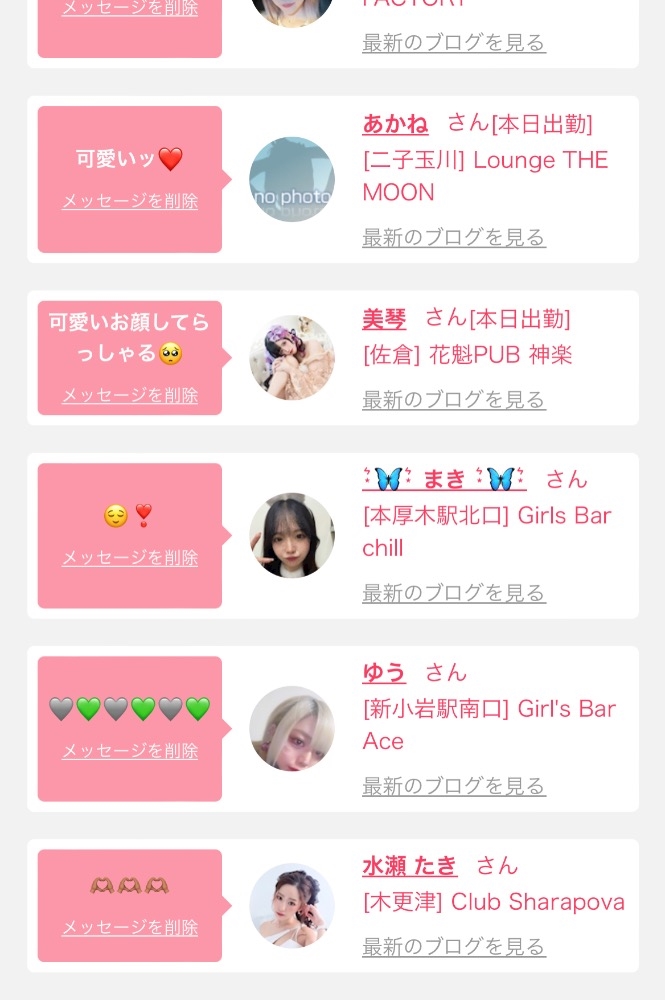This screenshot has width=665, height=1000.
Task: Delete the hearts message sent to ゆう
Action: (130, 751)
